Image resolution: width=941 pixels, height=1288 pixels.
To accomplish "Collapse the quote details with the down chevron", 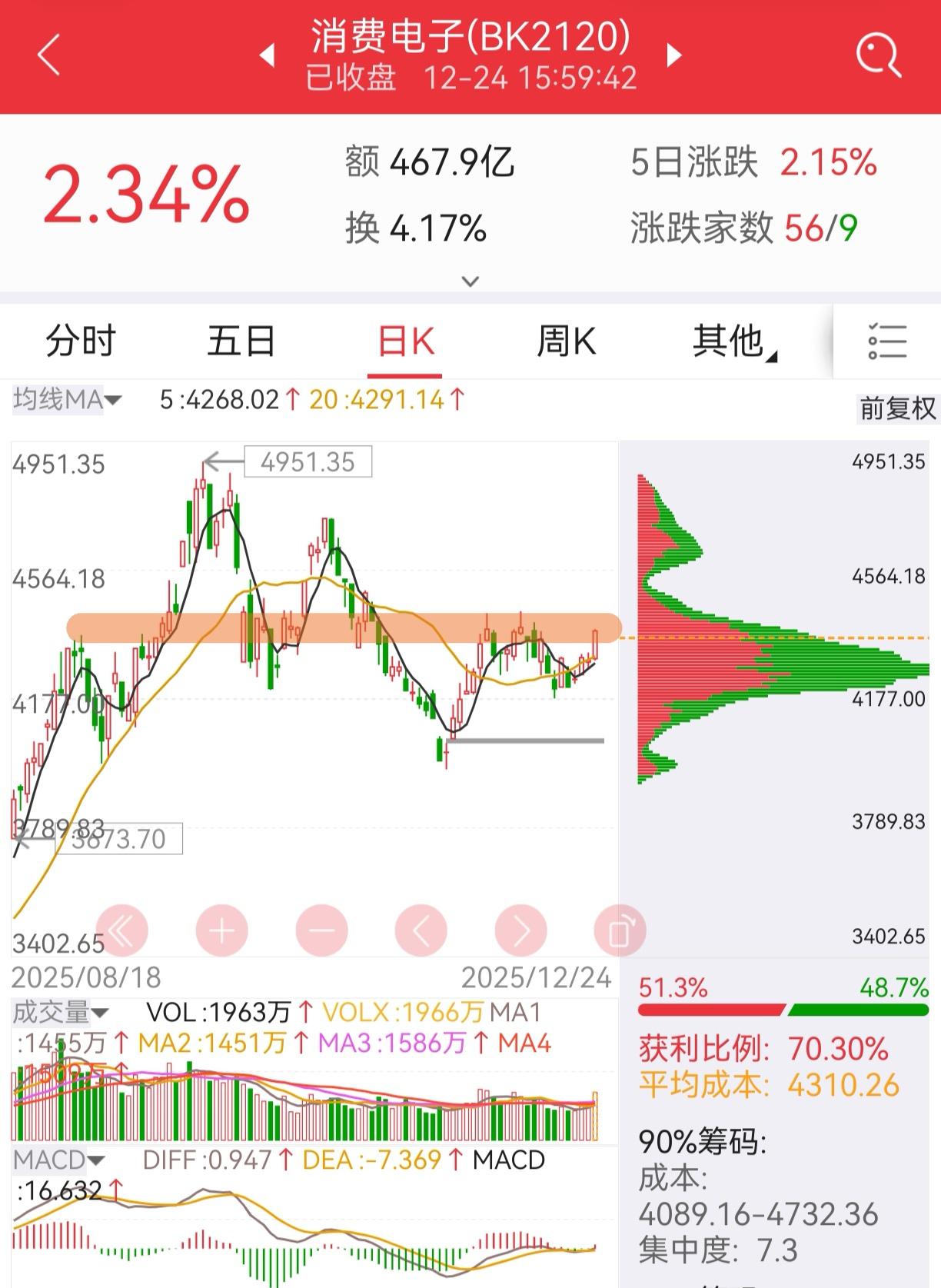I will 470,281.
